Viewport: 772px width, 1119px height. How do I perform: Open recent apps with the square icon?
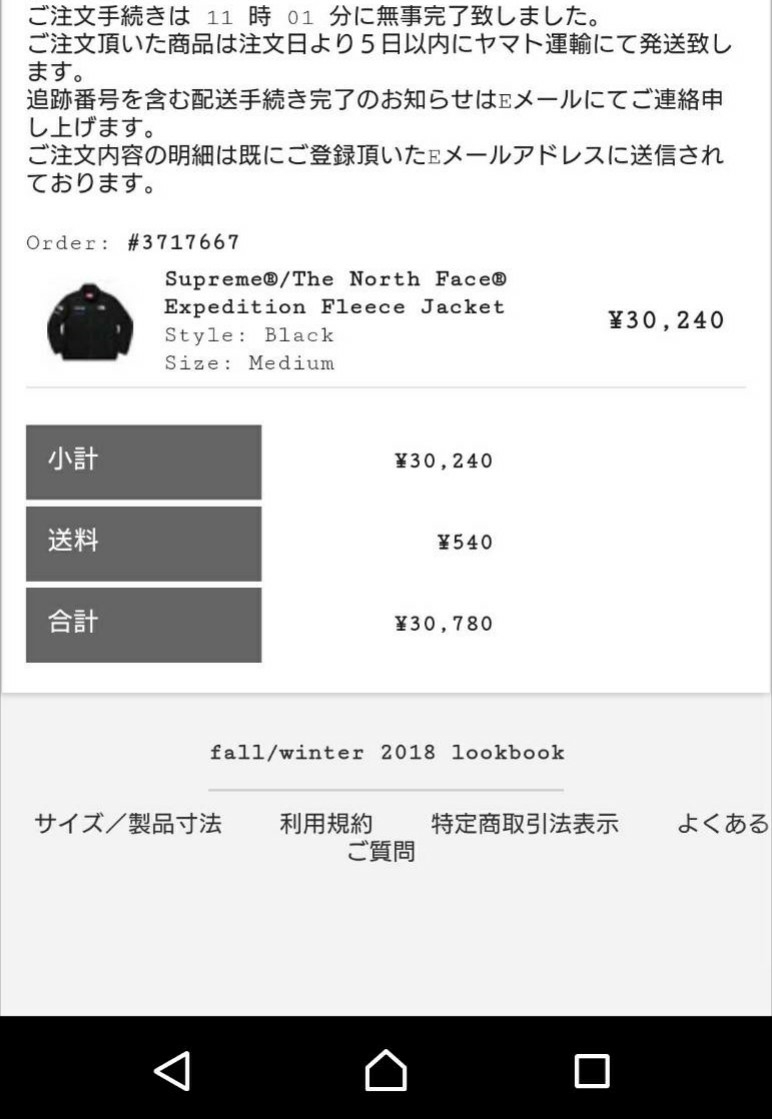(592, 1072)
